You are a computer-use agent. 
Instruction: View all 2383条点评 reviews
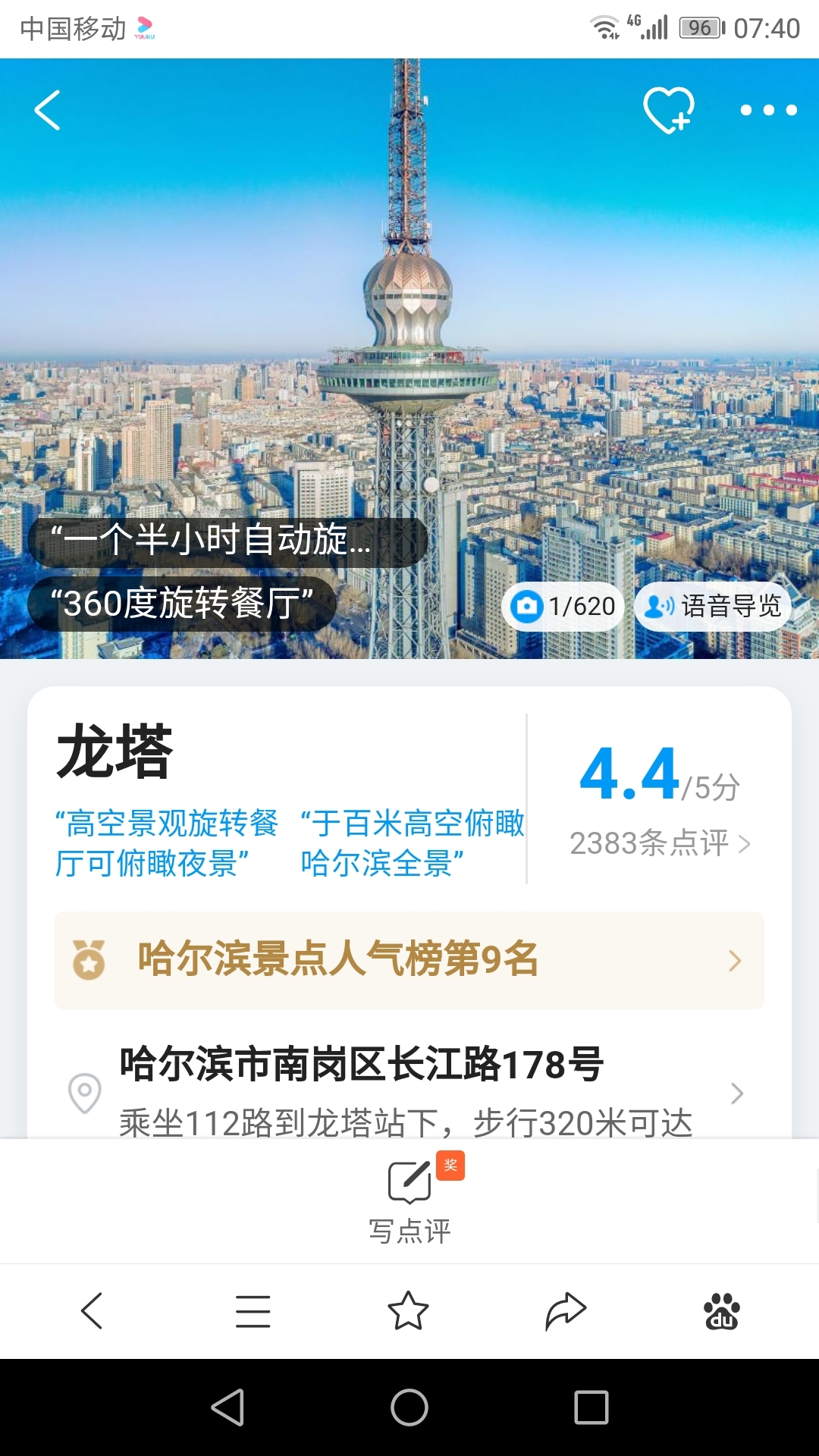coord(660,843)
